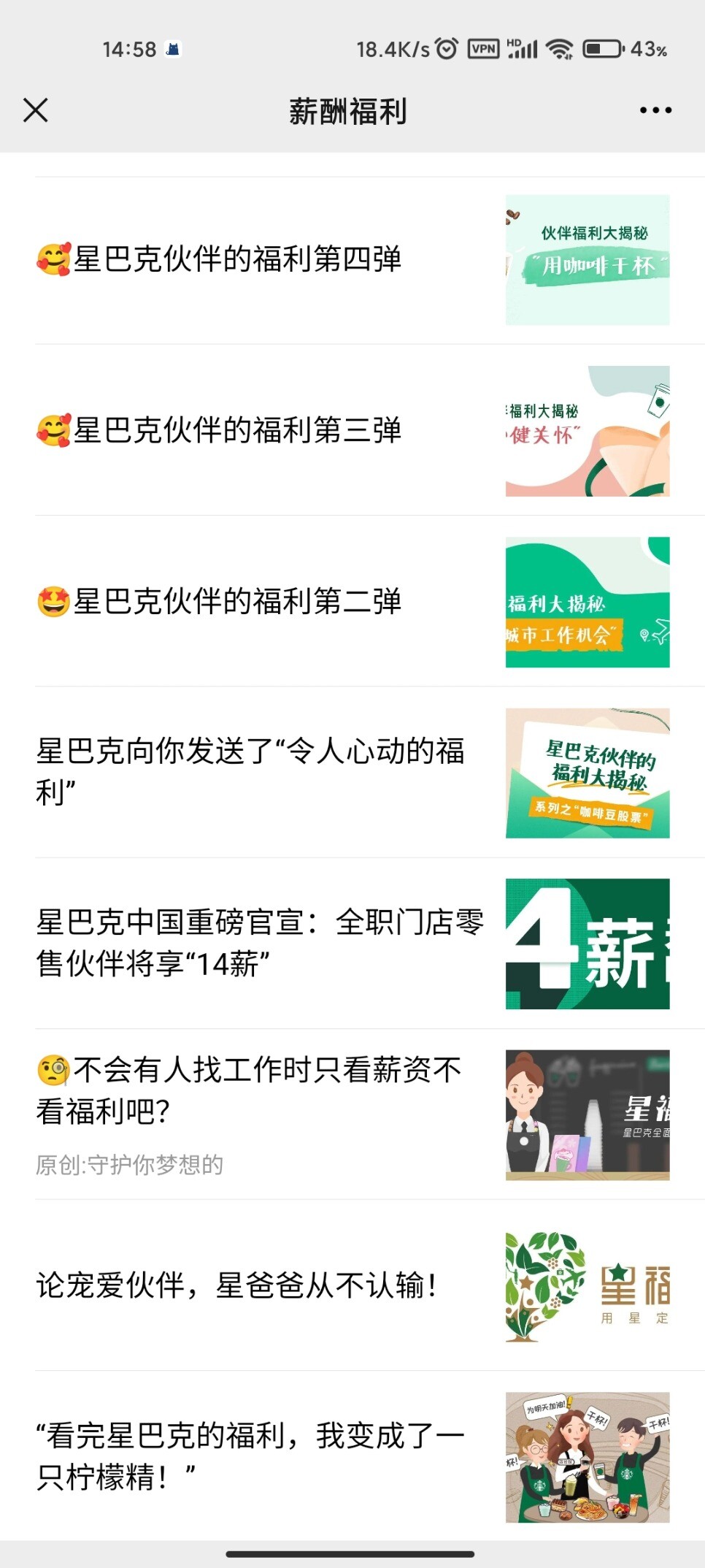The width and height of the screenshot is (705, 1568).
Task: Open the 全职门店零售伙伴将享14薪 article
Action: point(352,944)
